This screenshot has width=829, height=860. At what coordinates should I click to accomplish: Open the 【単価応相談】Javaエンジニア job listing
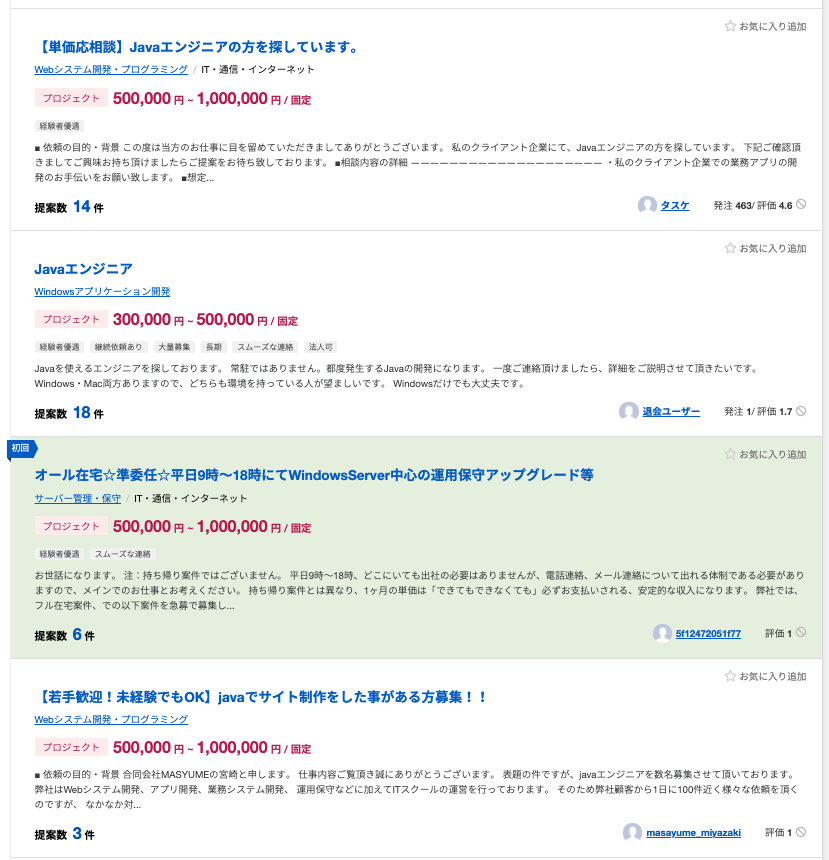pos(196,47)
